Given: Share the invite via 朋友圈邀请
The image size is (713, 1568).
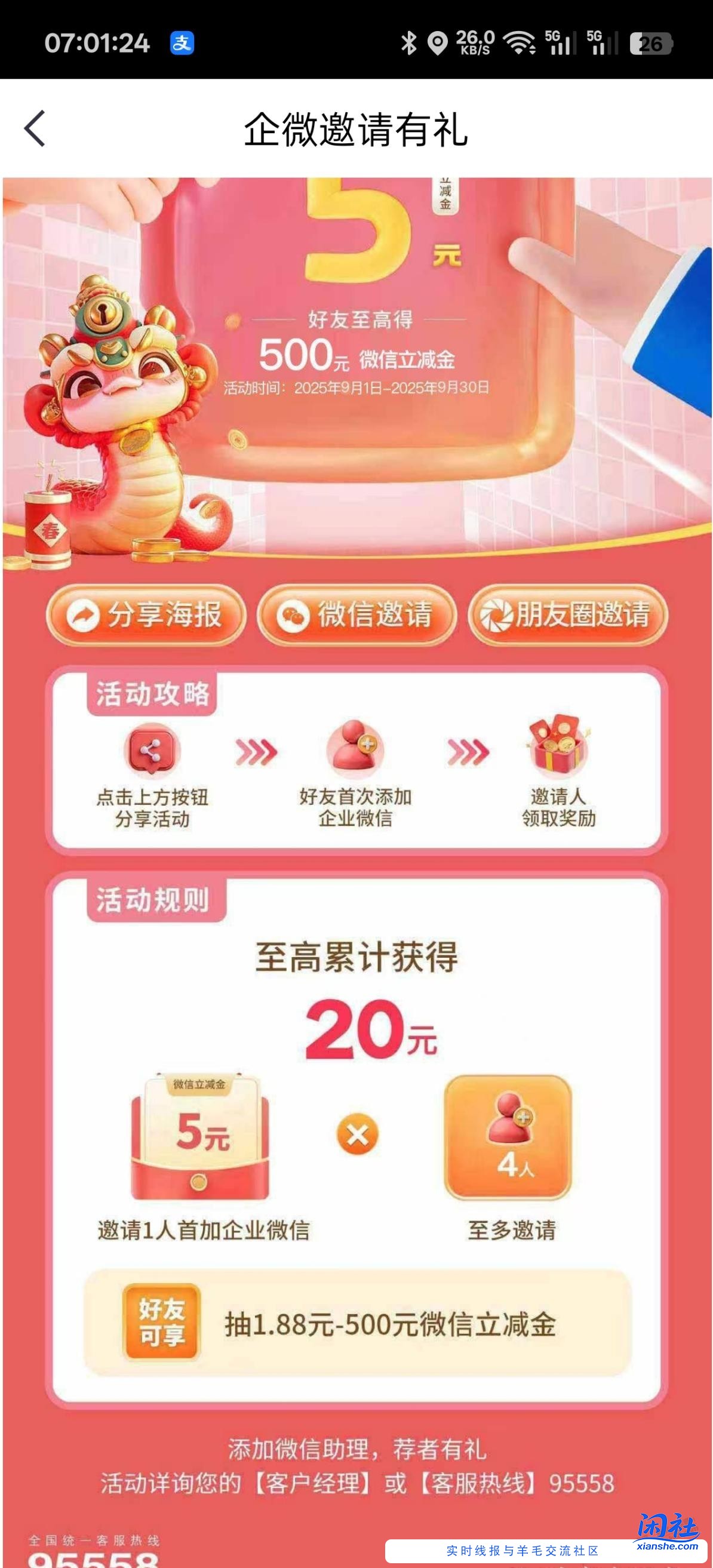Looking at the screenshot, I should tap(567, 615).
